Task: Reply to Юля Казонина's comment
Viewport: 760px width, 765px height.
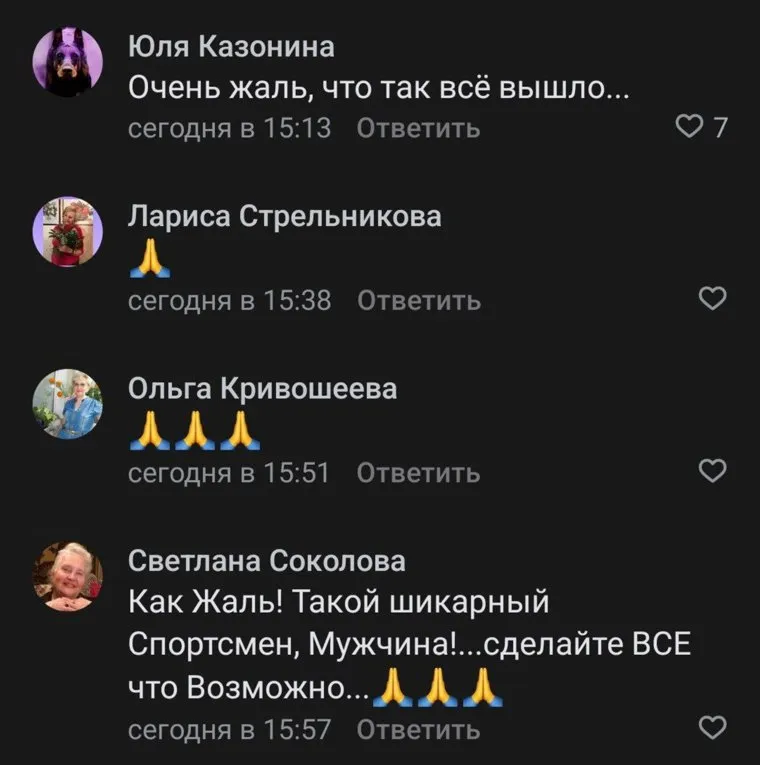Action: pyautogui.click(x=417, y=128)
